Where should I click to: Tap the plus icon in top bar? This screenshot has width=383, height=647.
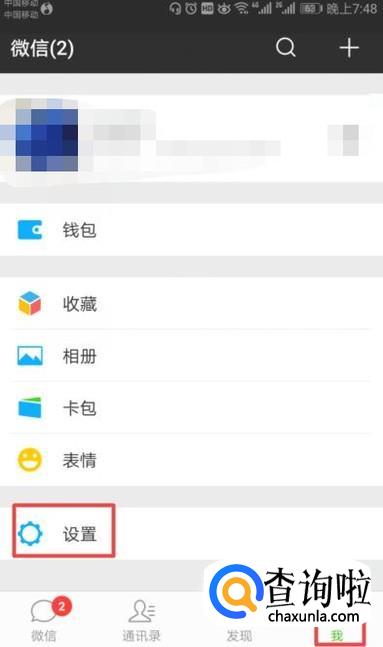(x=349, y=47)
